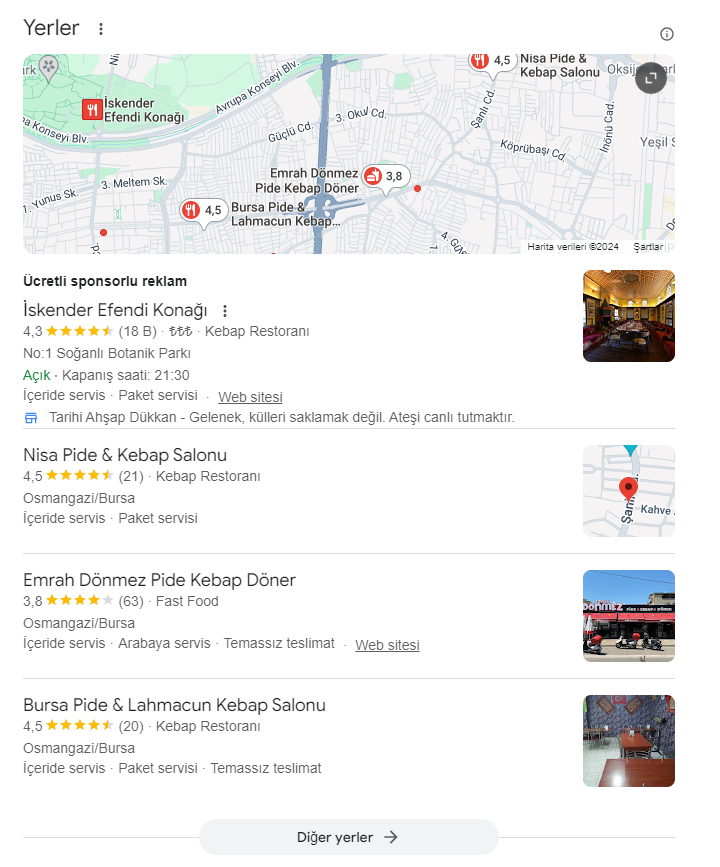720x867 pixels.
Task: Open the Emrah Dönmez Pide Kebap Döner result
Action: point(159,580)
